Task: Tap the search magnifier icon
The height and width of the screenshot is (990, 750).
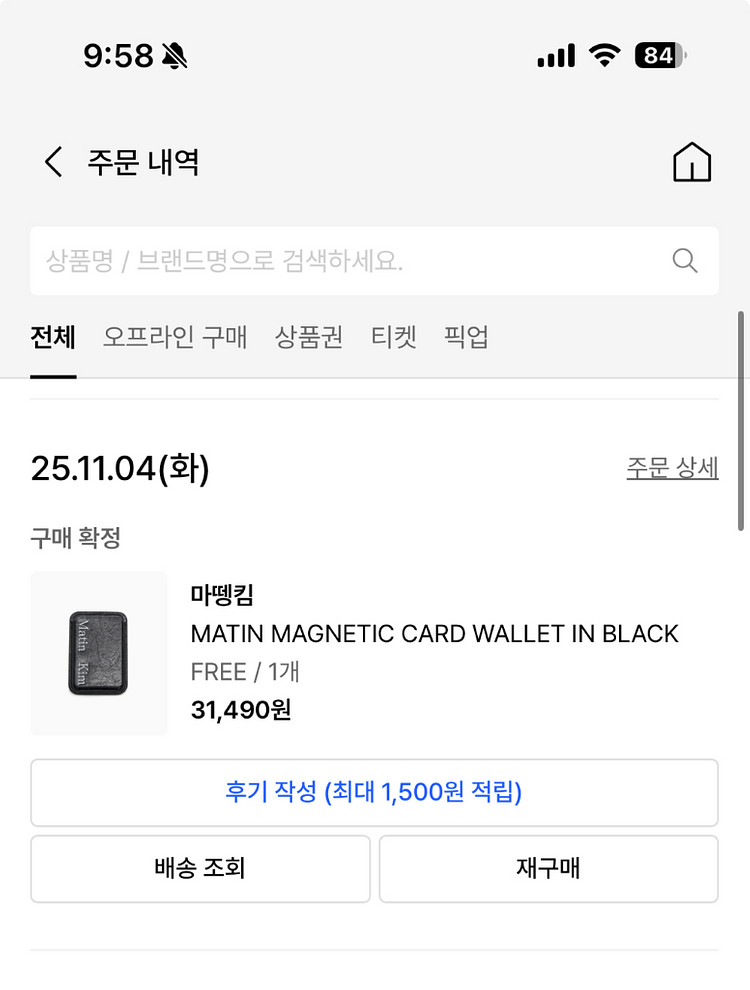Action: [684, 261]
